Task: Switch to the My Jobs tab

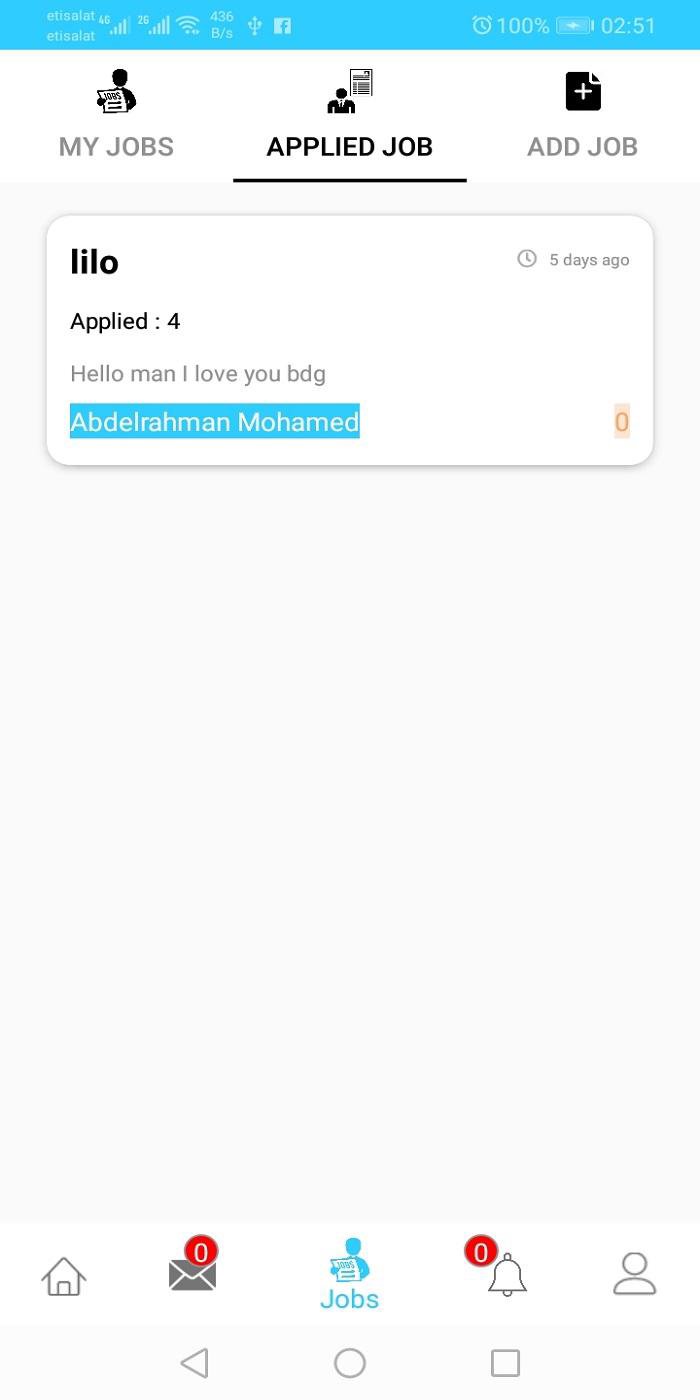Action: pos(116,116)
